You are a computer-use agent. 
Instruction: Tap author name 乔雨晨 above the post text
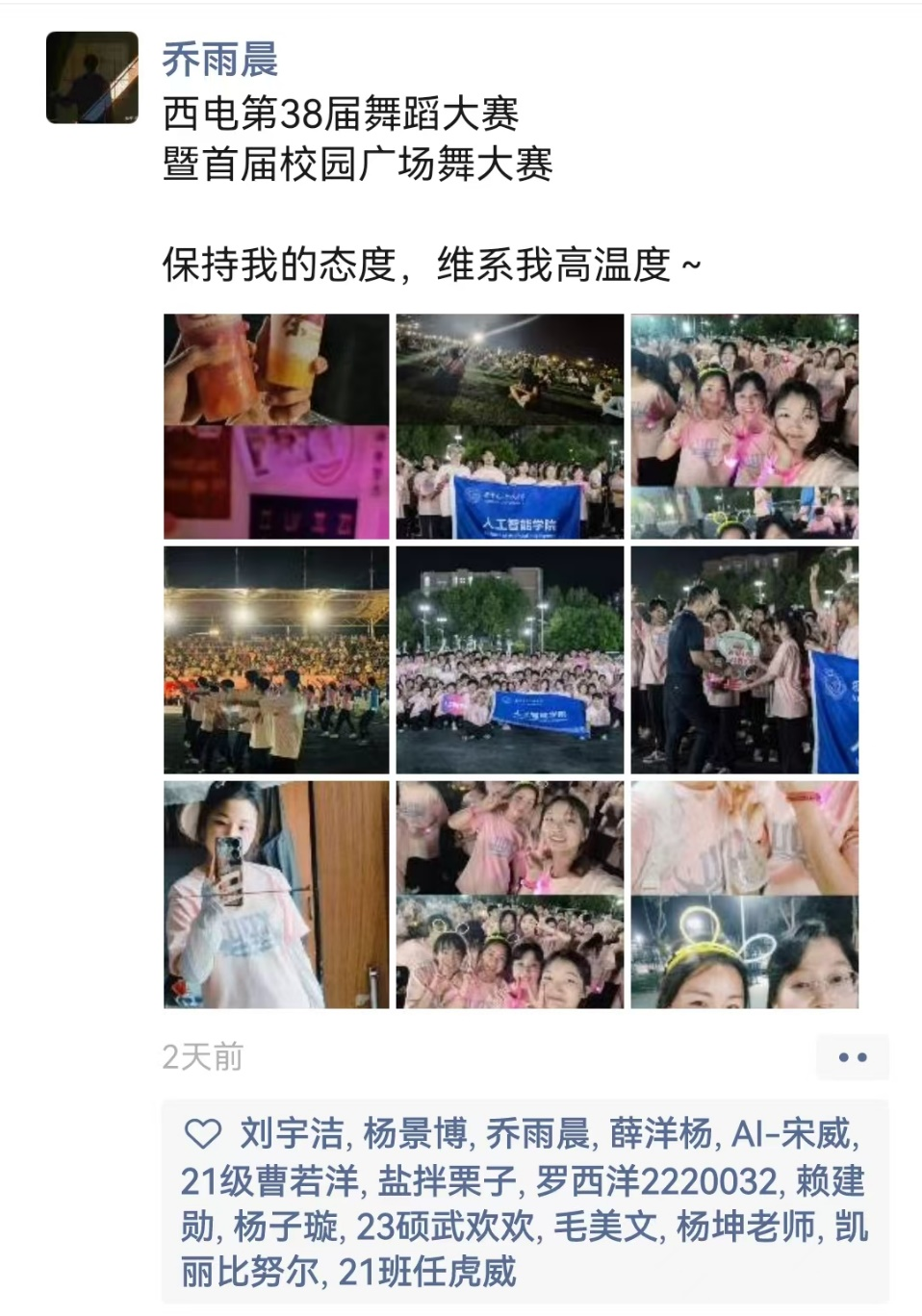220,61
